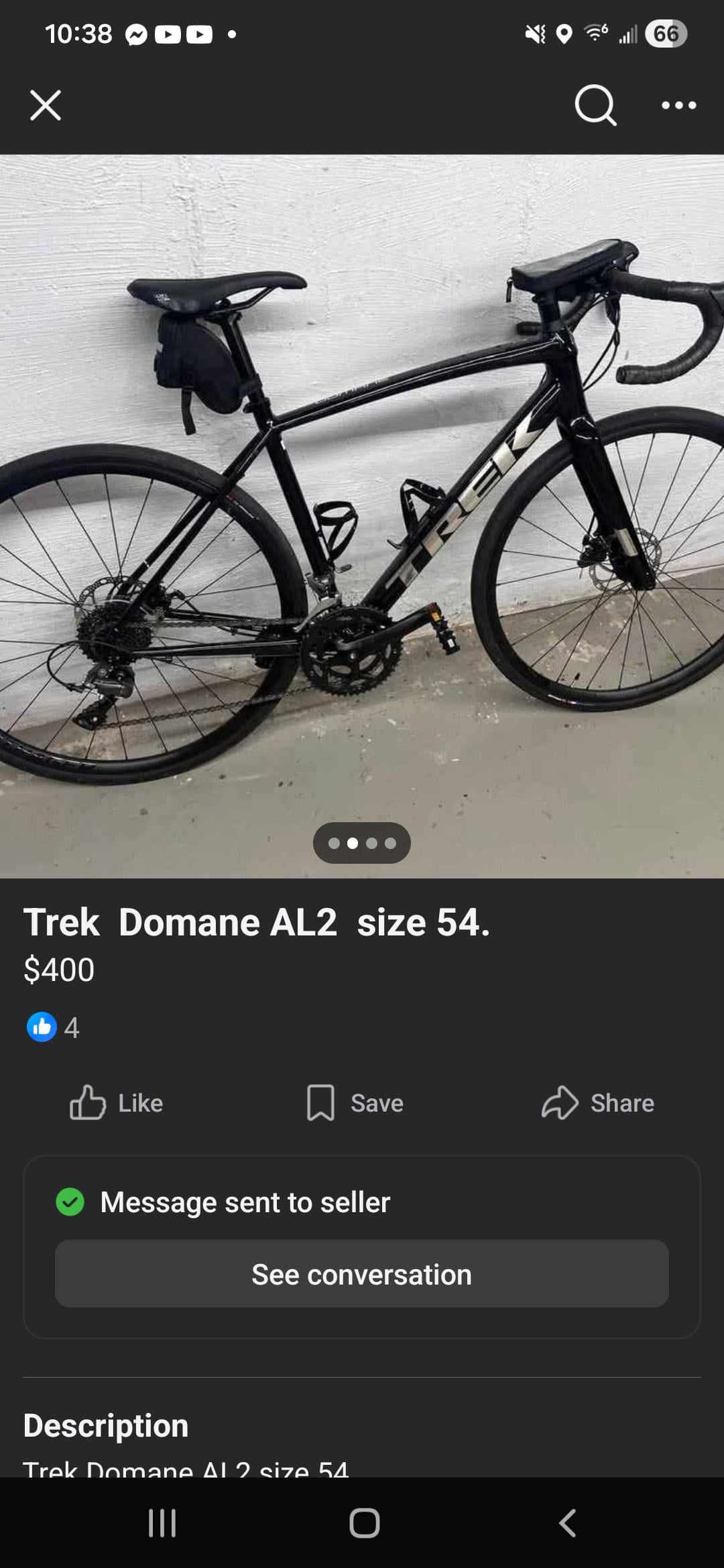Open the search magnifier icon
Viewport: 724px width, 1568px height.
tap(595, 105)
